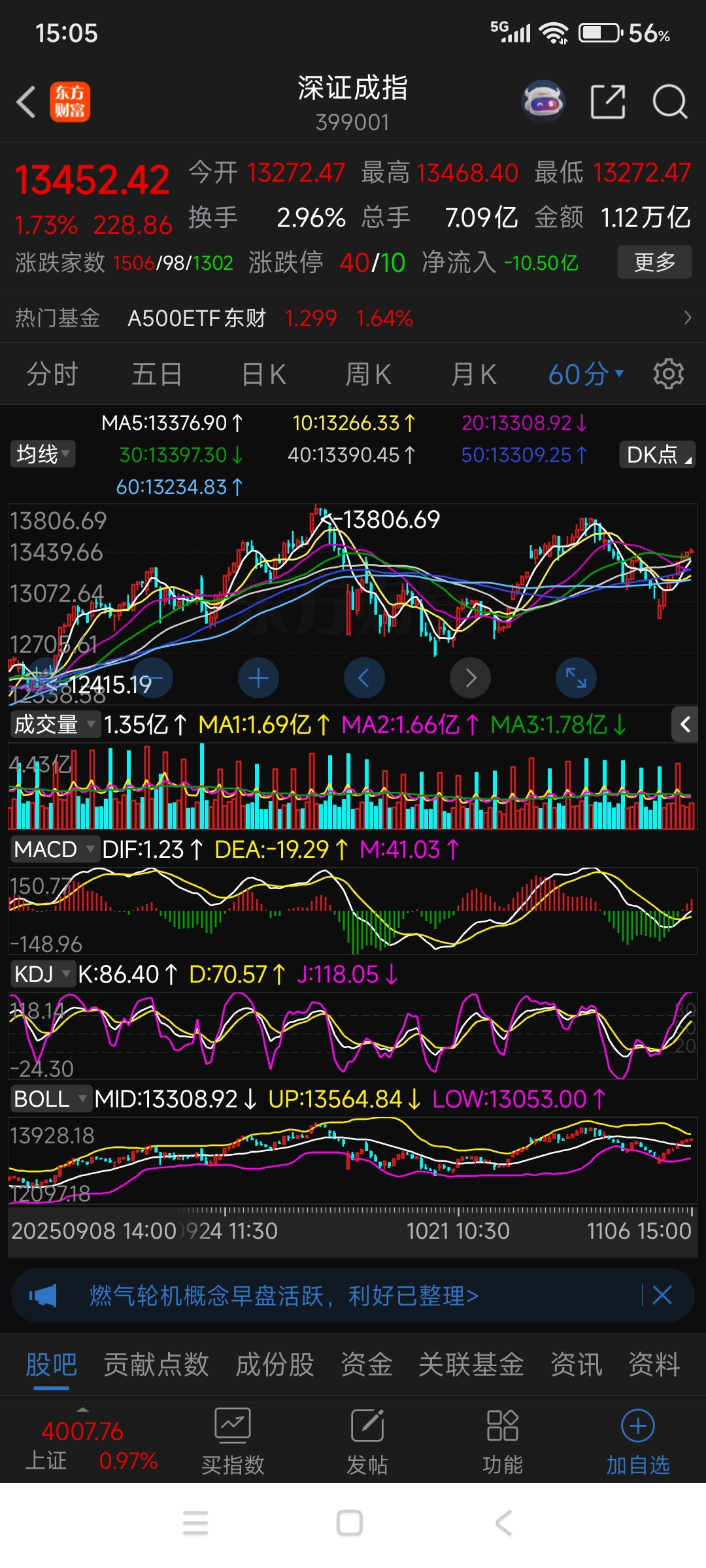Open the chart settings gear
This screenshot has height=1568, width=706.
pyautogui.click(x=667, y=374)
